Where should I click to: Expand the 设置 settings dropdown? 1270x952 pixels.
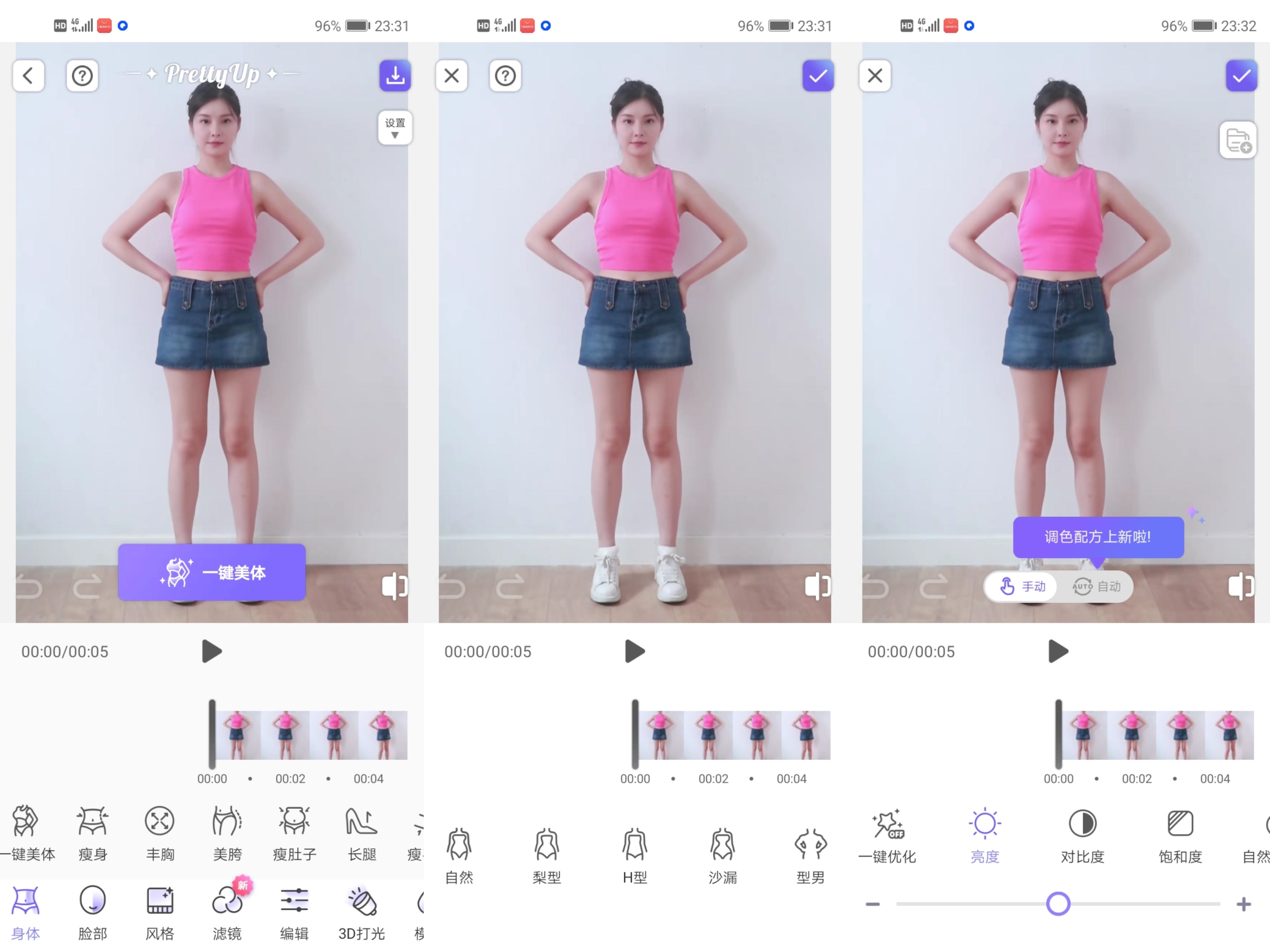coord(394,127)
